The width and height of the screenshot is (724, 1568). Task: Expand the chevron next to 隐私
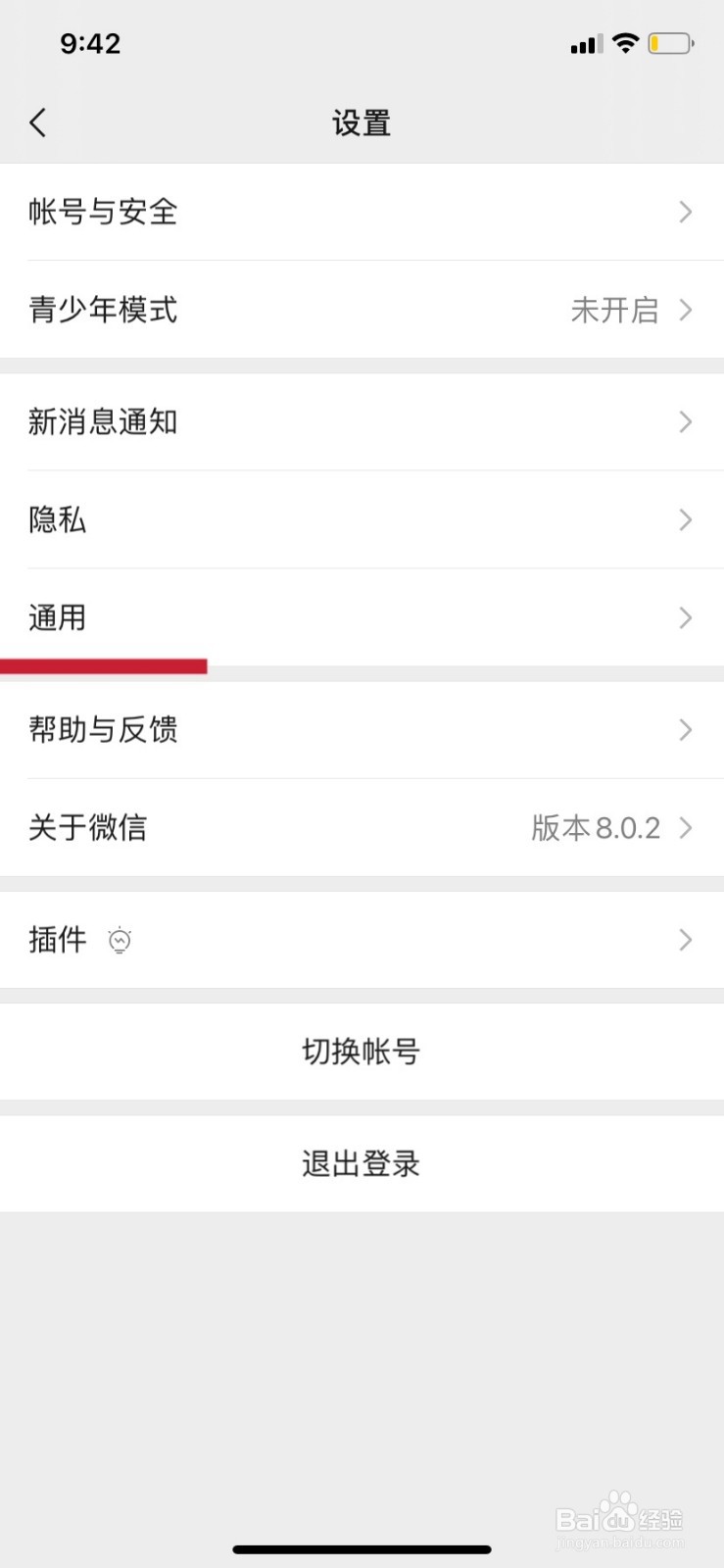[685, 519]
